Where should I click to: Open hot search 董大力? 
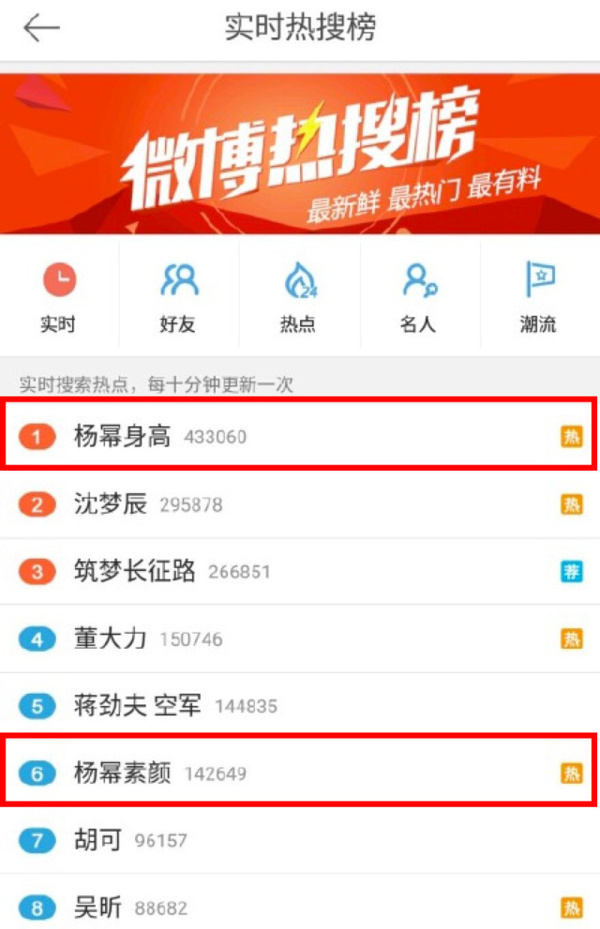[110, 639]
